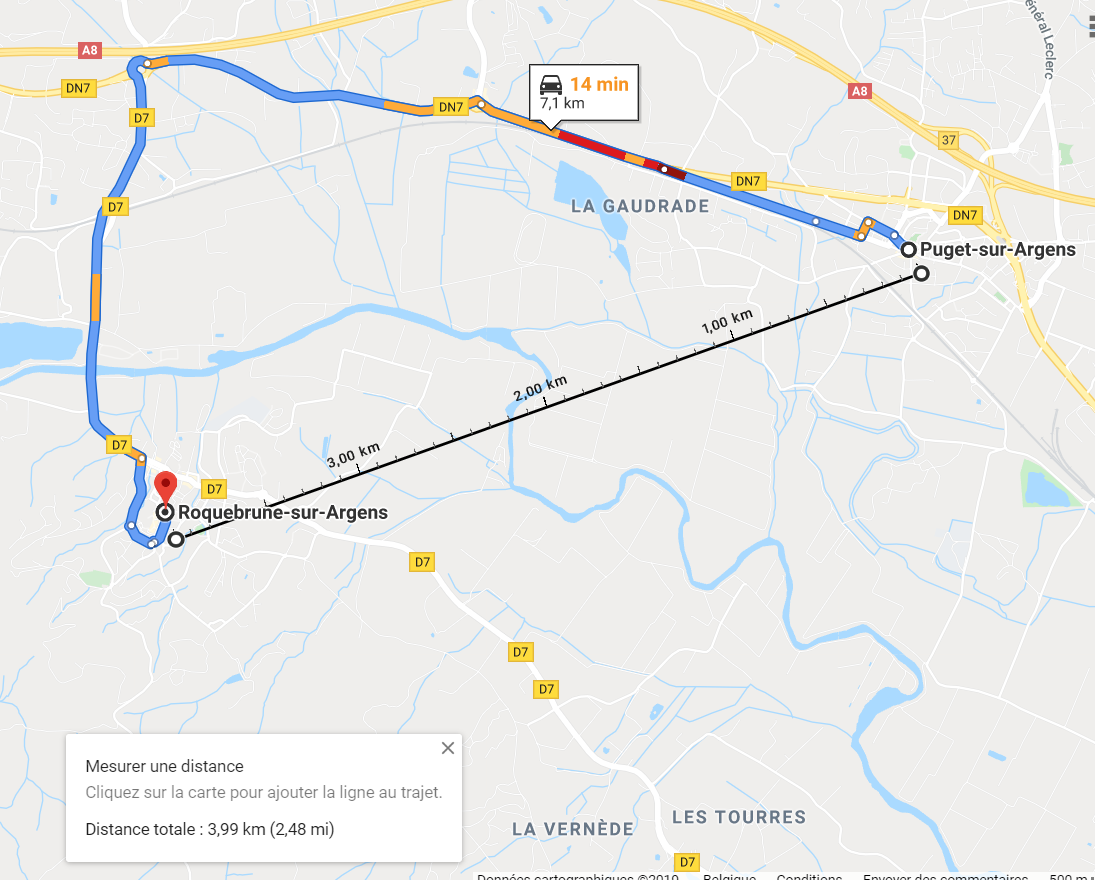Tap the measurement endpoint below Puget-sur-Argens
This screenshot has width=1095, height=880.
coord(921,273)
